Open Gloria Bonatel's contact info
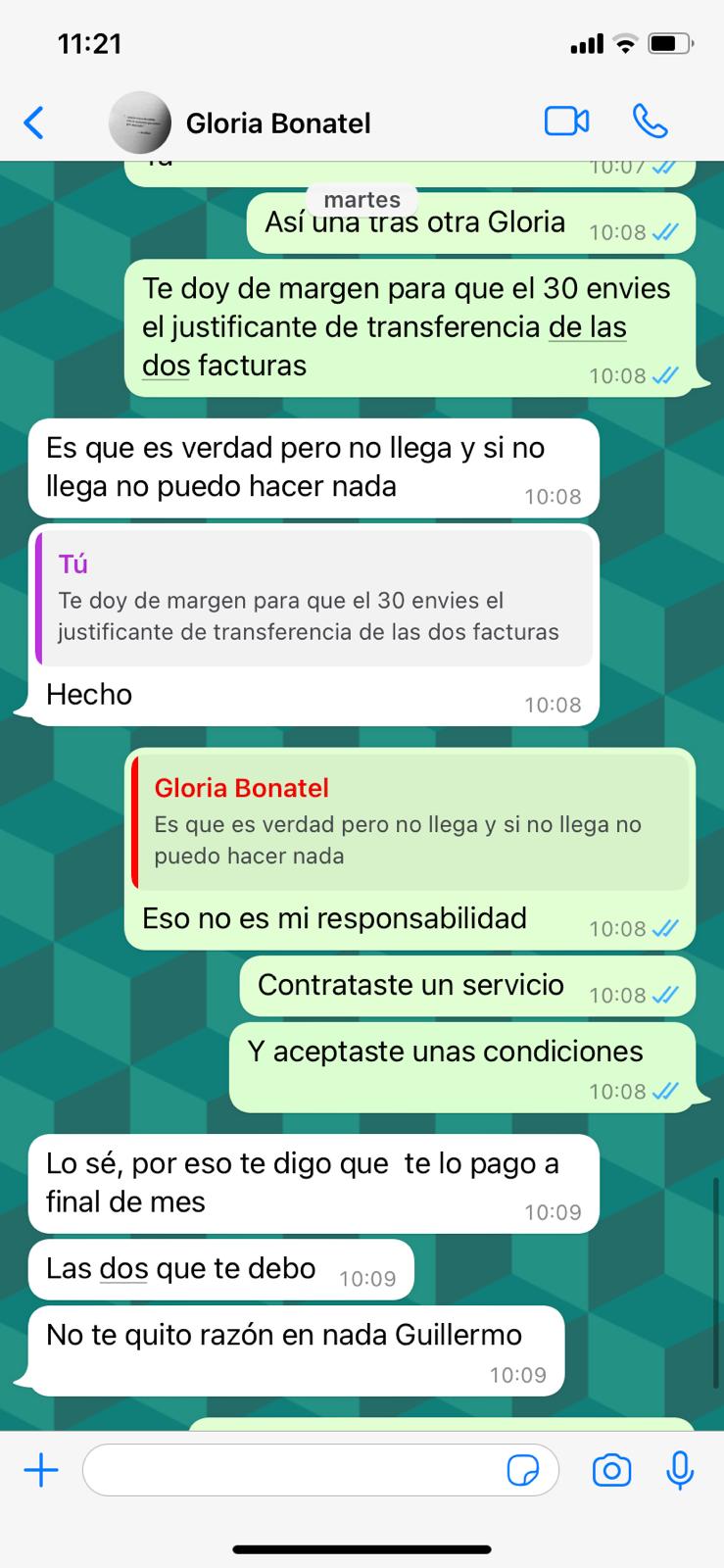The image size is (724, 1568). coord(278,123)
